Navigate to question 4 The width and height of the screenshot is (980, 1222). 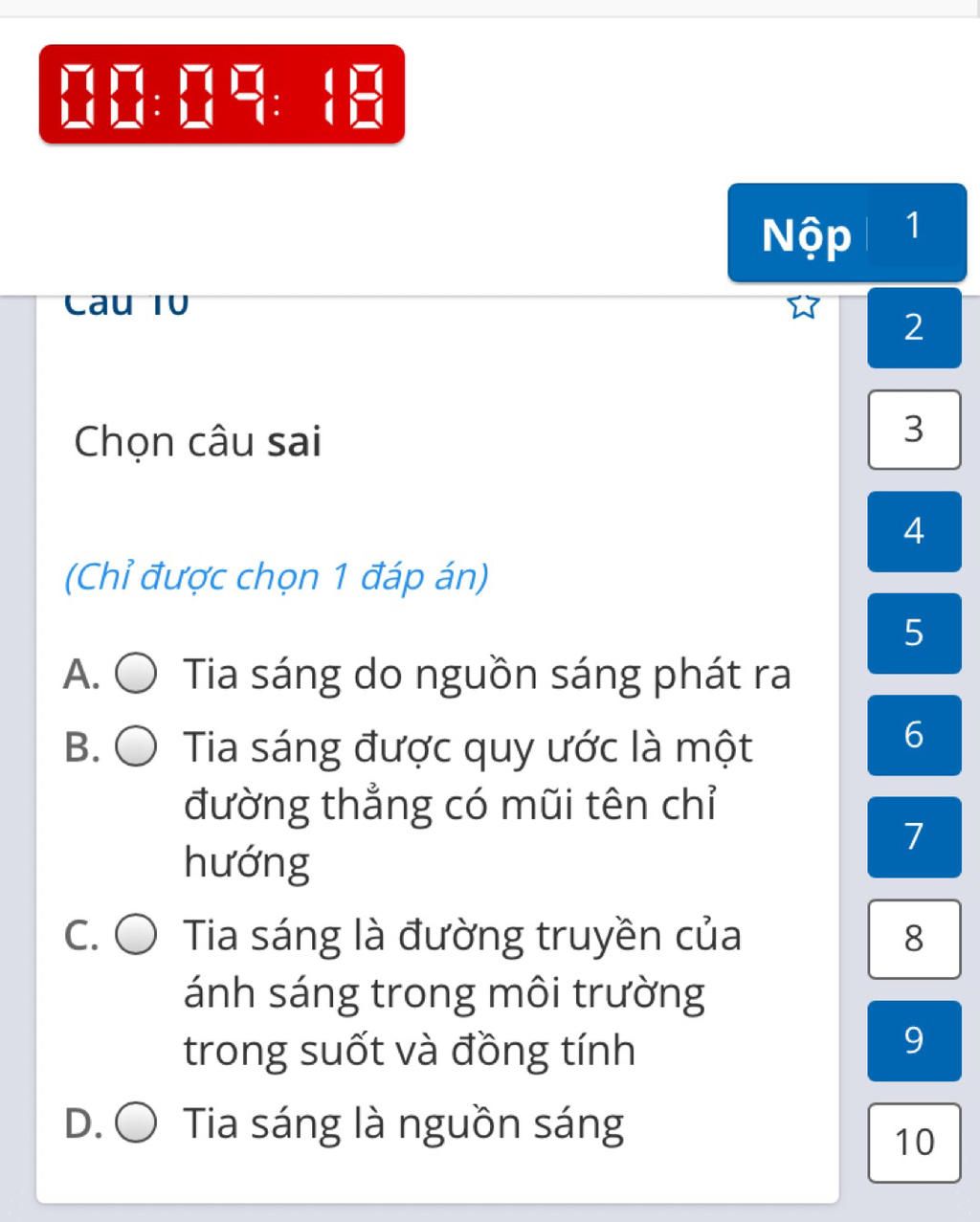pyautogui.click(x=914, y=531)
